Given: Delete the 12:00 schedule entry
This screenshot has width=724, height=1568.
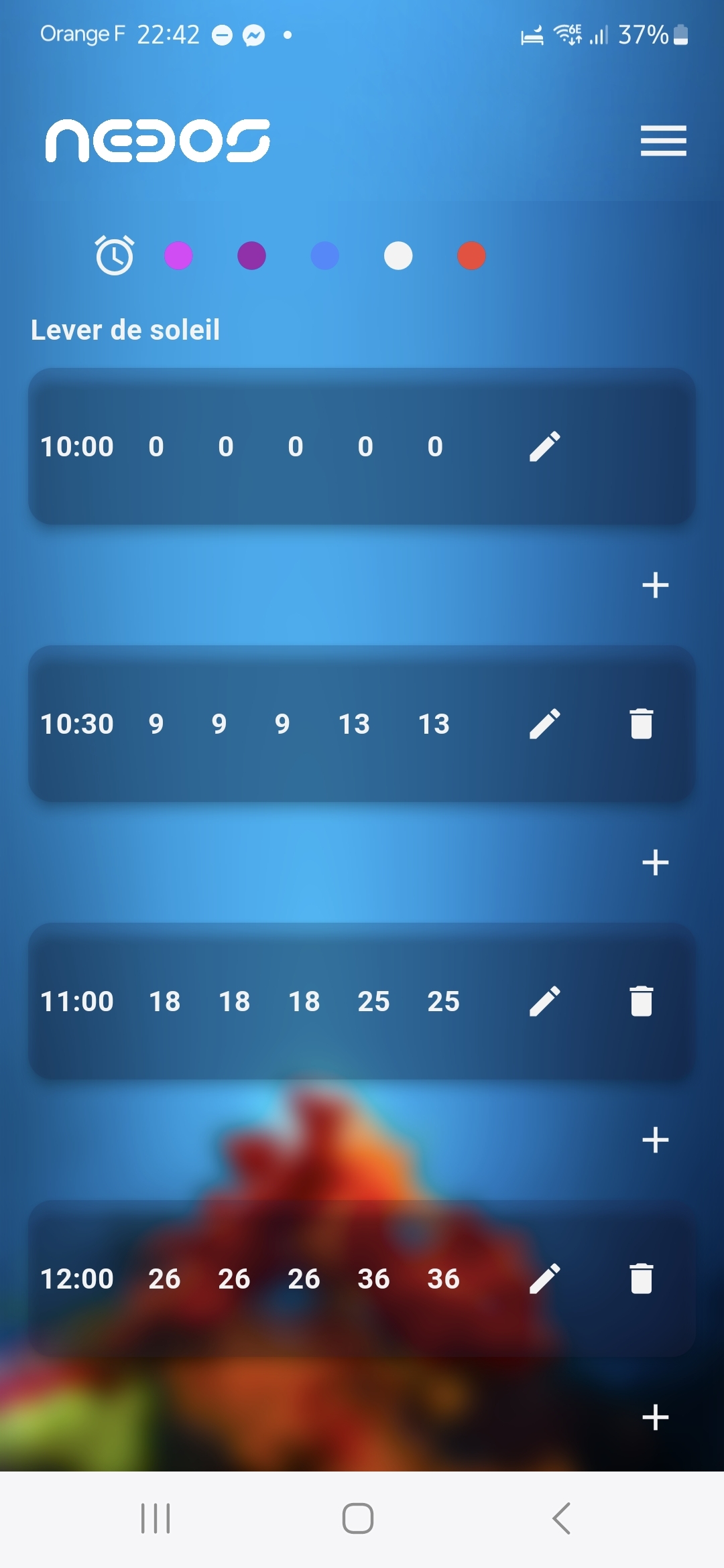Looking at the screenshot, I should (x=641, y=1279).
